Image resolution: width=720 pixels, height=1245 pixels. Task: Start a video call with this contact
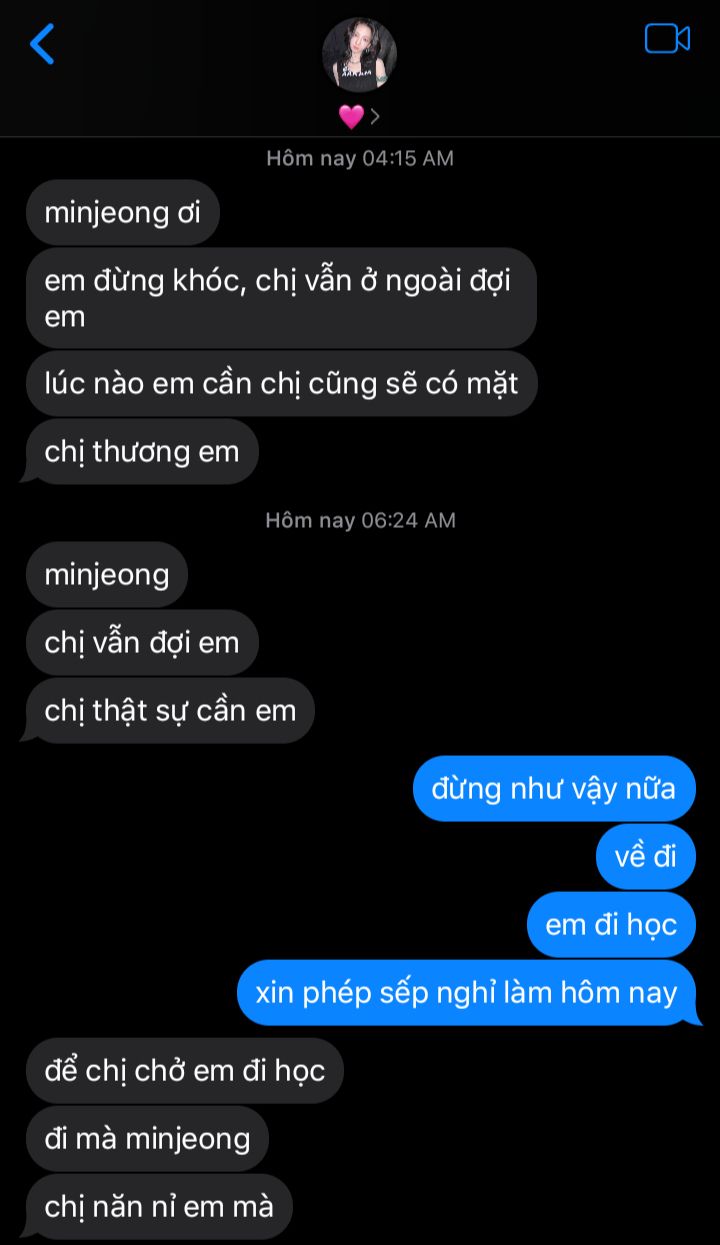(667, 39)
